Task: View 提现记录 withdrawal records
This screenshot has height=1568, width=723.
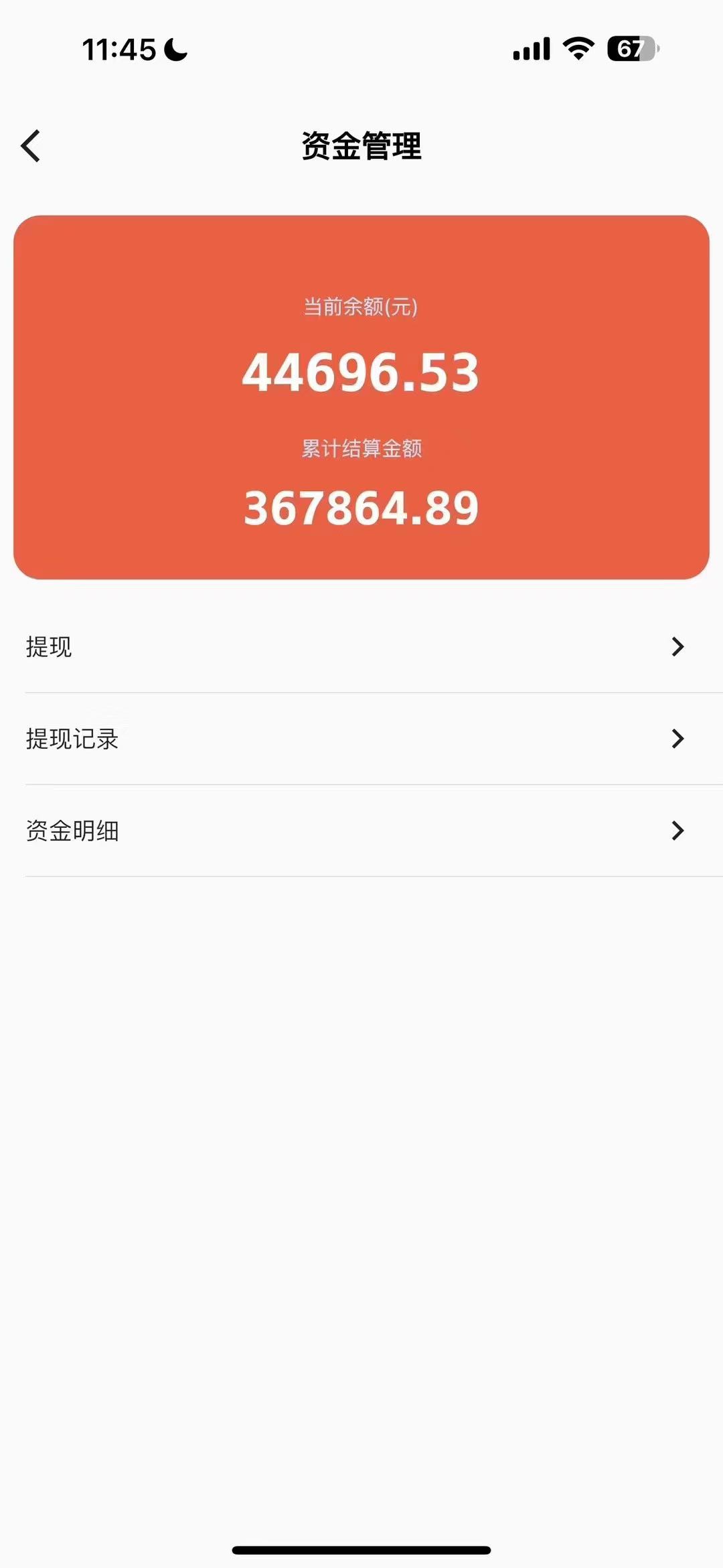Action: point(361,739)
